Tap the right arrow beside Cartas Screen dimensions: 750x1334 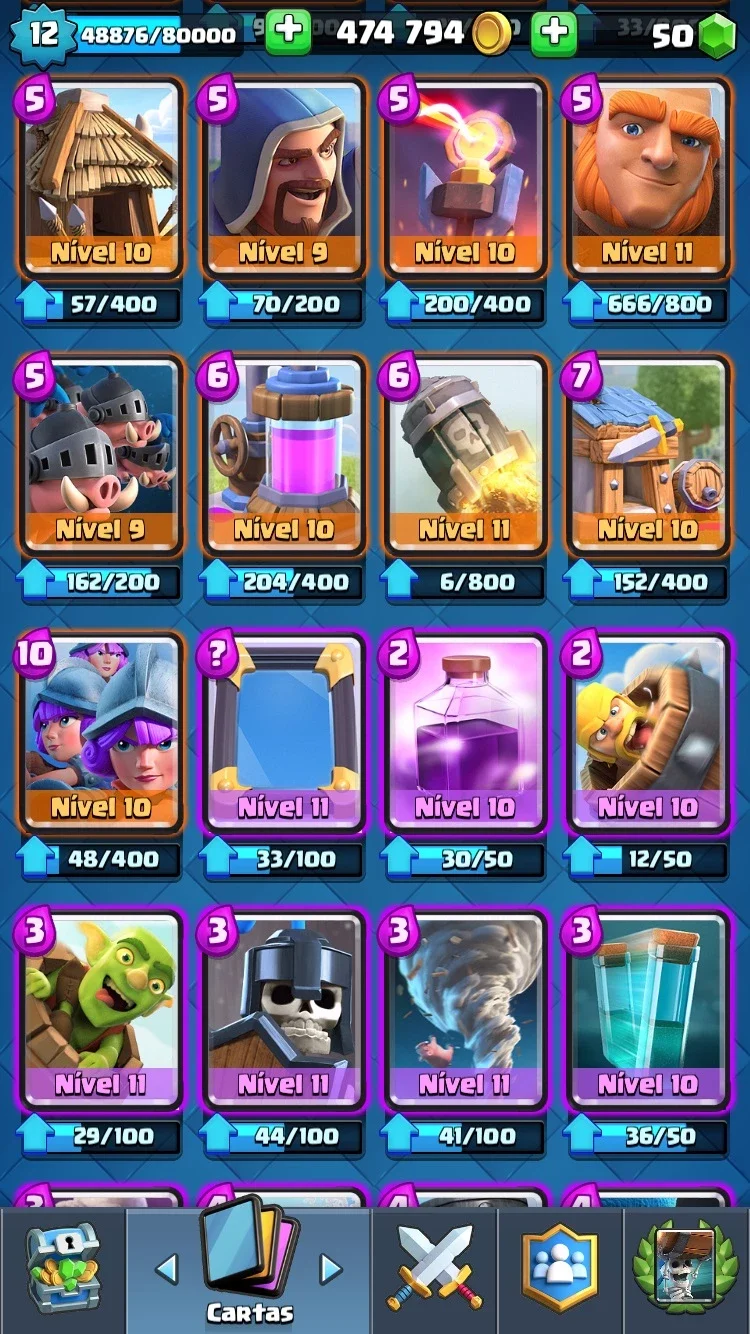pyautogui.click(x=330, y=1269)
